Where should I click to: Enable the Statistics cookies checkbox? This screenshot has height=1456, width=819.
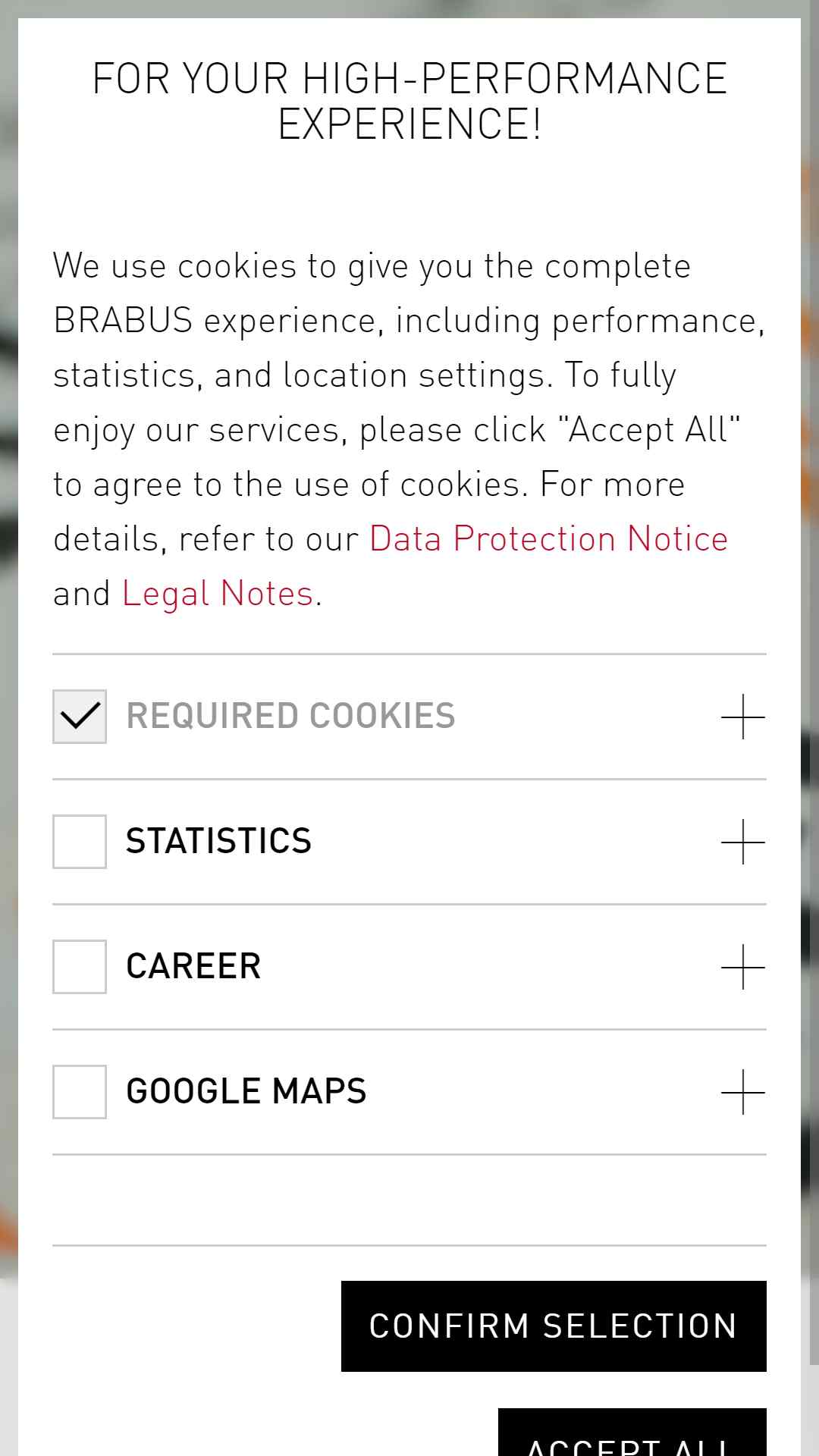pyautogui.click(x=80, y=842)
